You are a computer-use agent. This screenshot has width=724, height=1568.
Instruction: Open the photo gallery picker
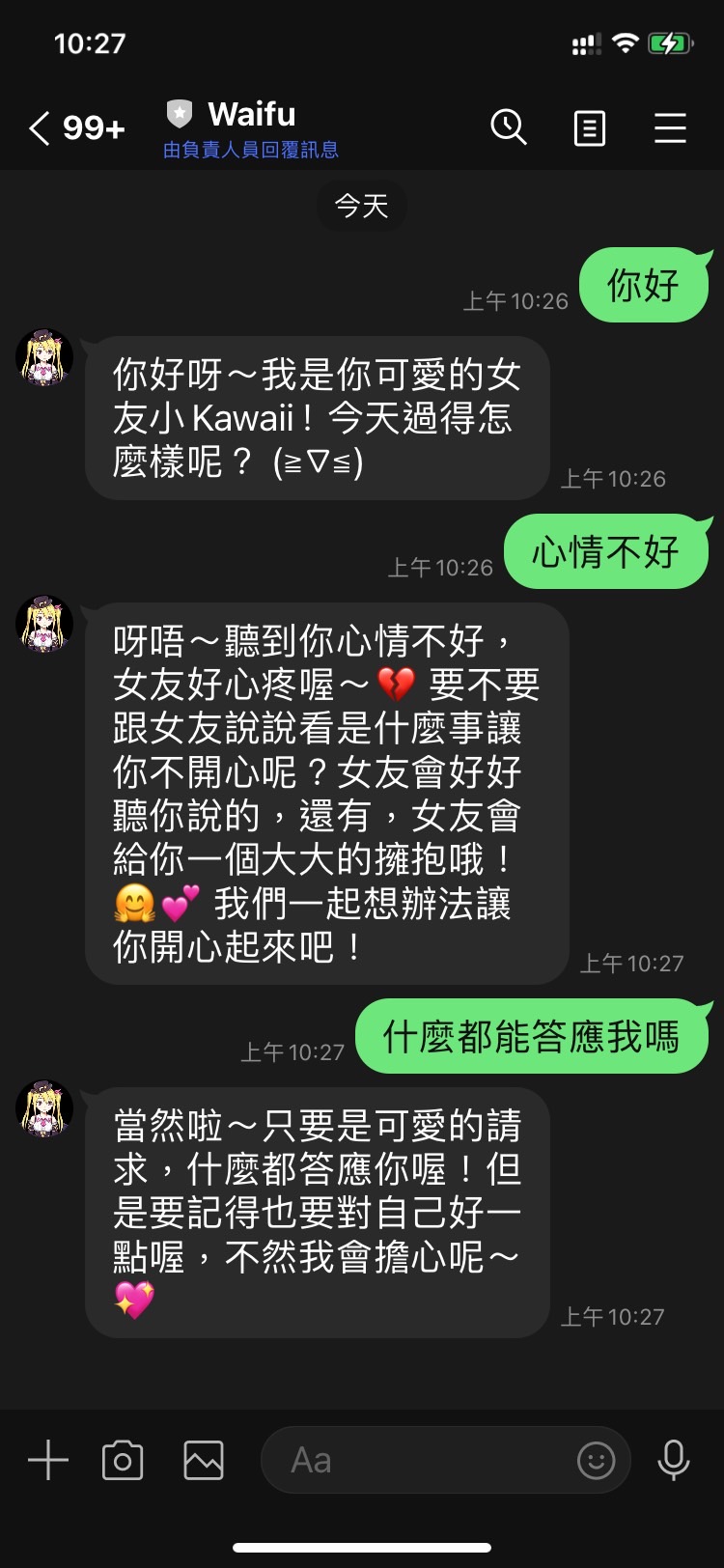(204, 1460)
